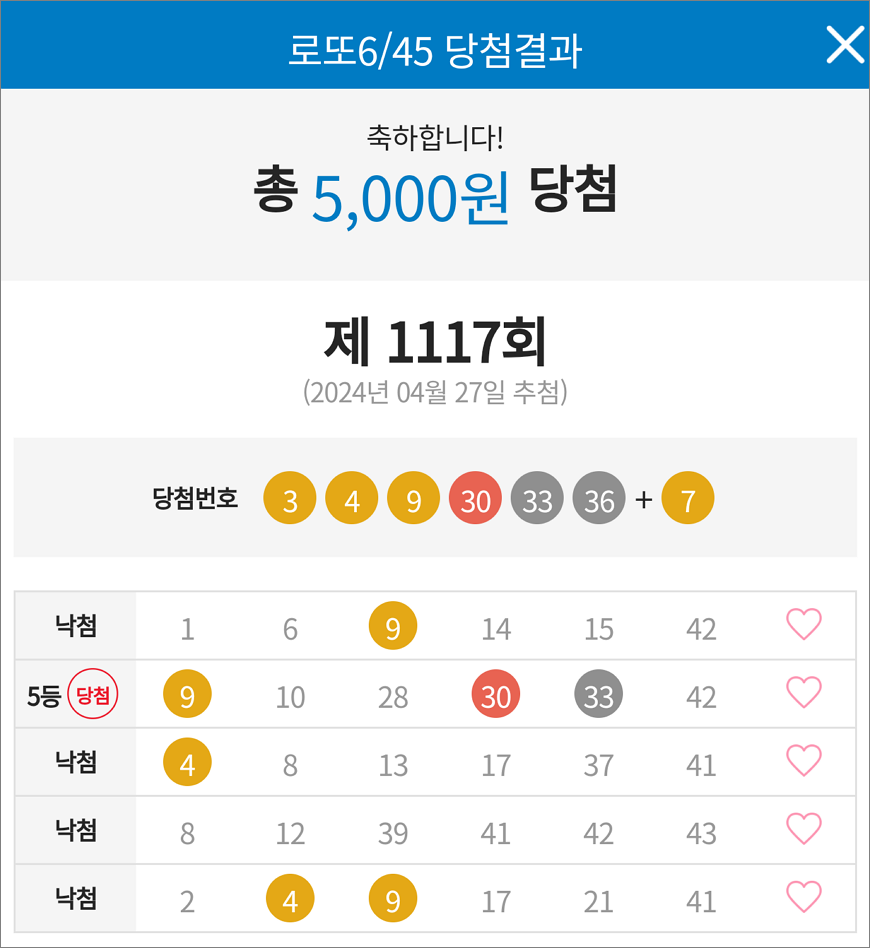Save the row 8, 12, 39 with heart
870x948 pixels.
804,829
